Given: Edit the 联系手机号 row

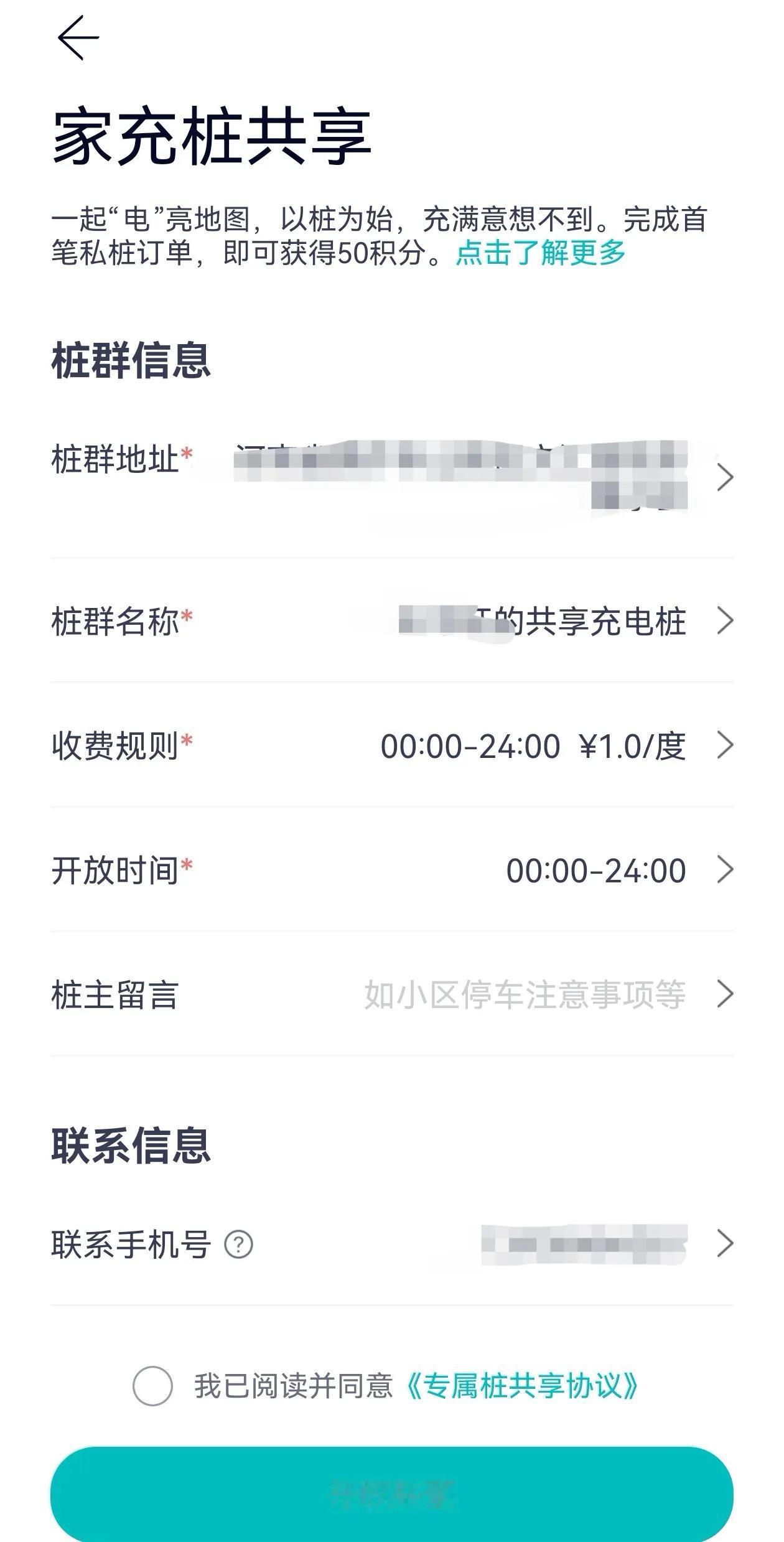Looking at the screenshot, I should point(392,1244).
